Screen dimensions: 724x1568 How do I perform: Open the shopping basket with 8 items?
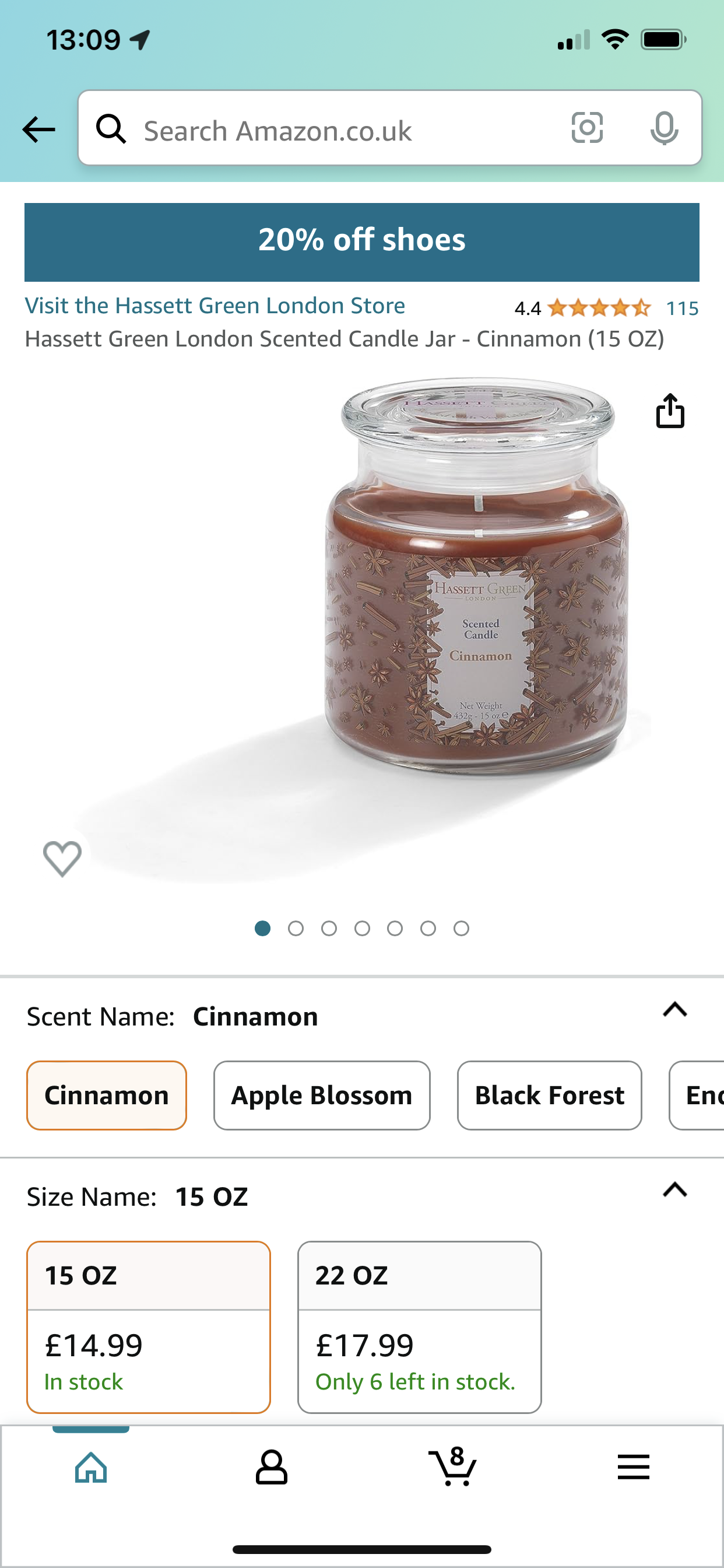pyautogui.click(x=452, y=1468)
